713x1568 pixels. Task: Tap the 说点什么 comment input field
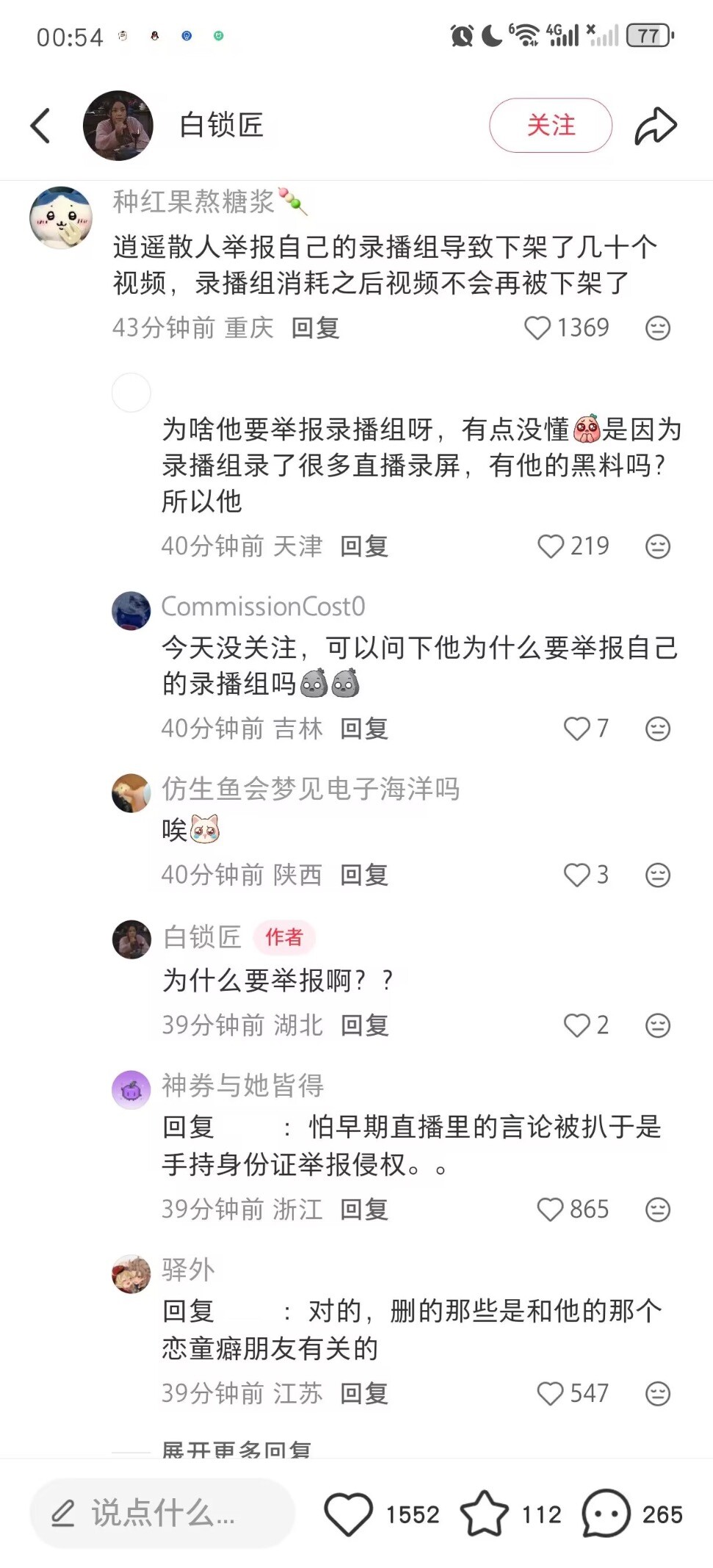pyautogui.click(x=162, y=1514)
